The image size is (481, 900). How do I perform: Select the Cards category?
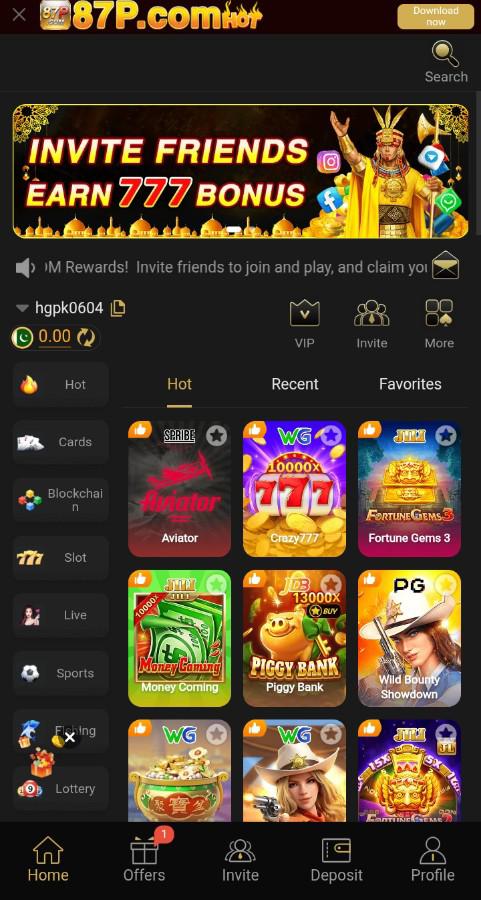61,442
